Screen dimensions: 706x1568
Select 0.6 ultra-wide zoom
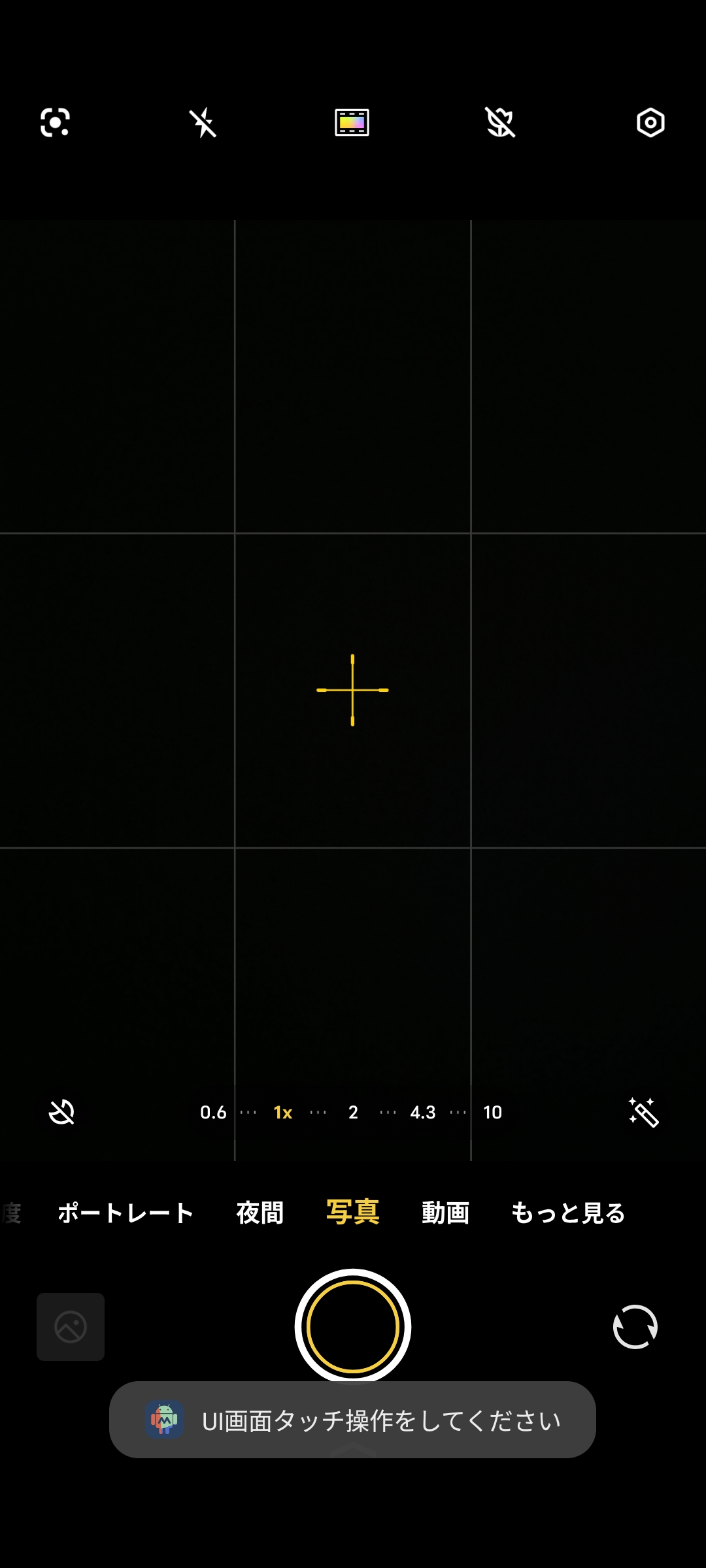[x=213, y=1112]
